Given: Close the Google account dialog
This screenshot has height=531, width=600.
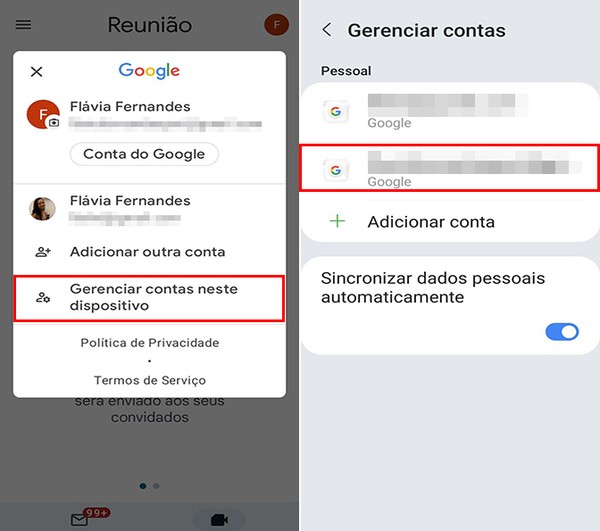Looking at the screenshot, I should [x=37, y=72].
